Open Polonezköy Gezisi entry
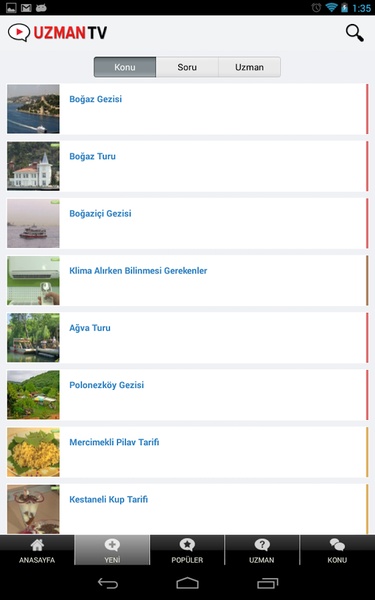This screenshot has width=375, height=600. point(188,395)
